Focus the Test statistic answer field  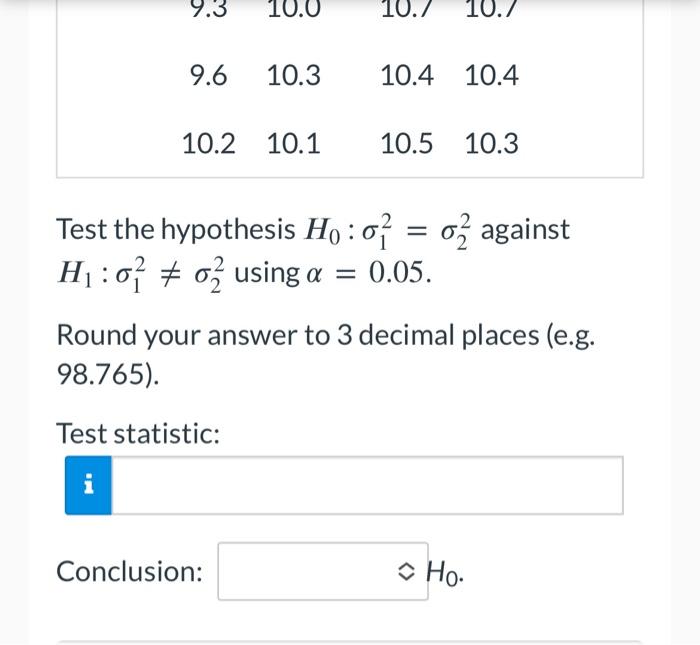coord(366,486)
